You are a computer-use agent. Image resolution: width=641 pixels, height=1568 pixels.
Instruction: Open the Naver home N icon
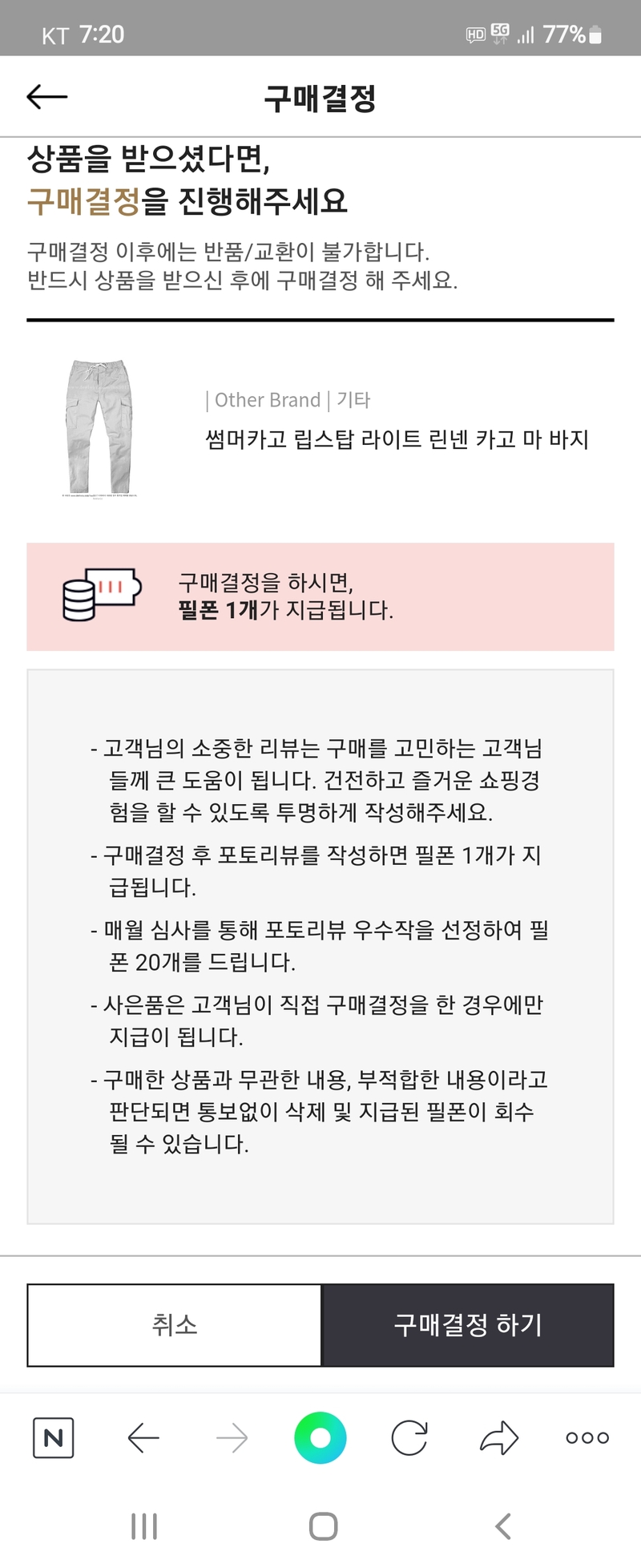pyautogui.click(x=54, y=1437)
